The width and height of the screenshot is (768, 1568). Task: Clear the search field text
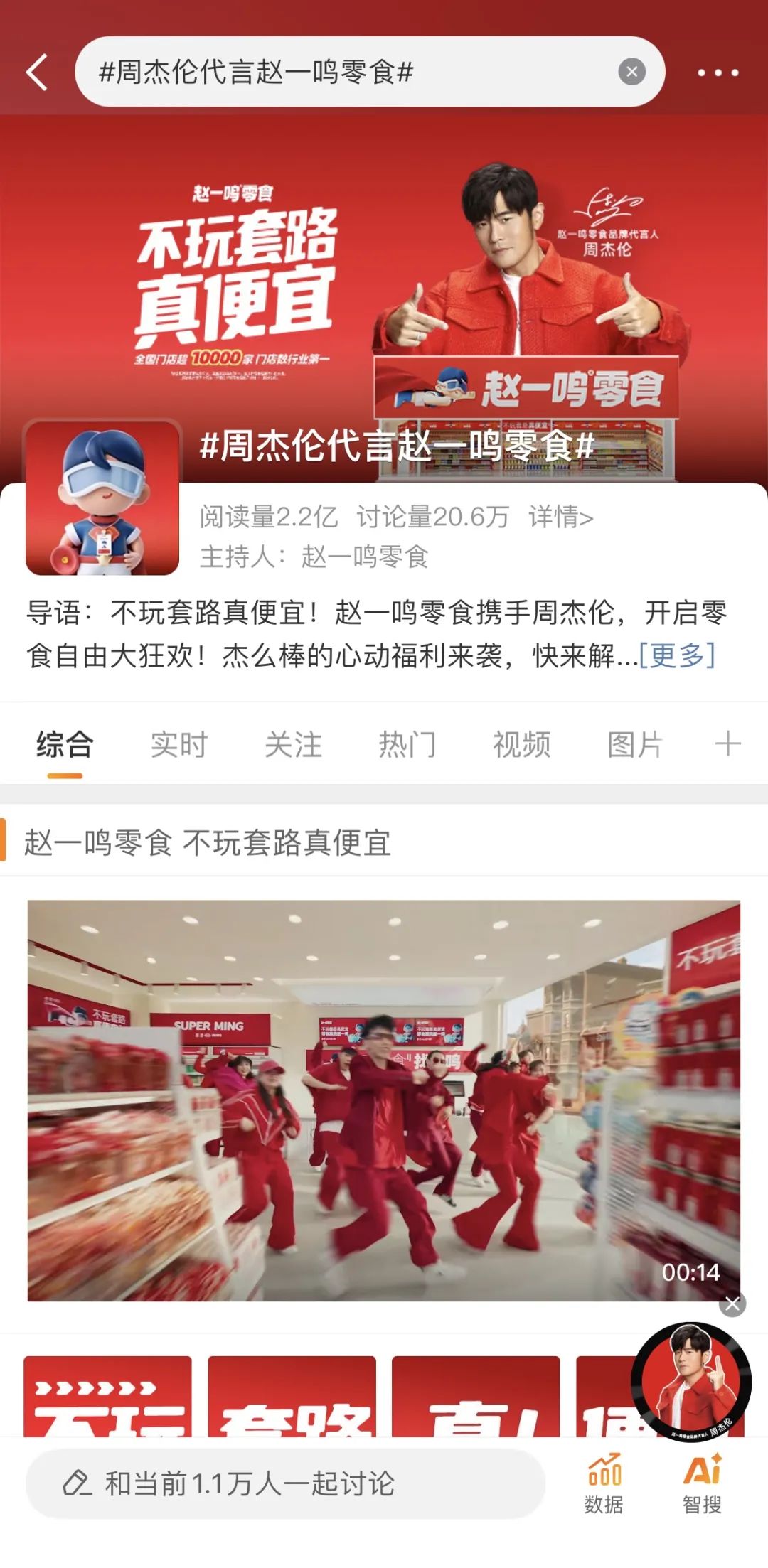point(631,72)
